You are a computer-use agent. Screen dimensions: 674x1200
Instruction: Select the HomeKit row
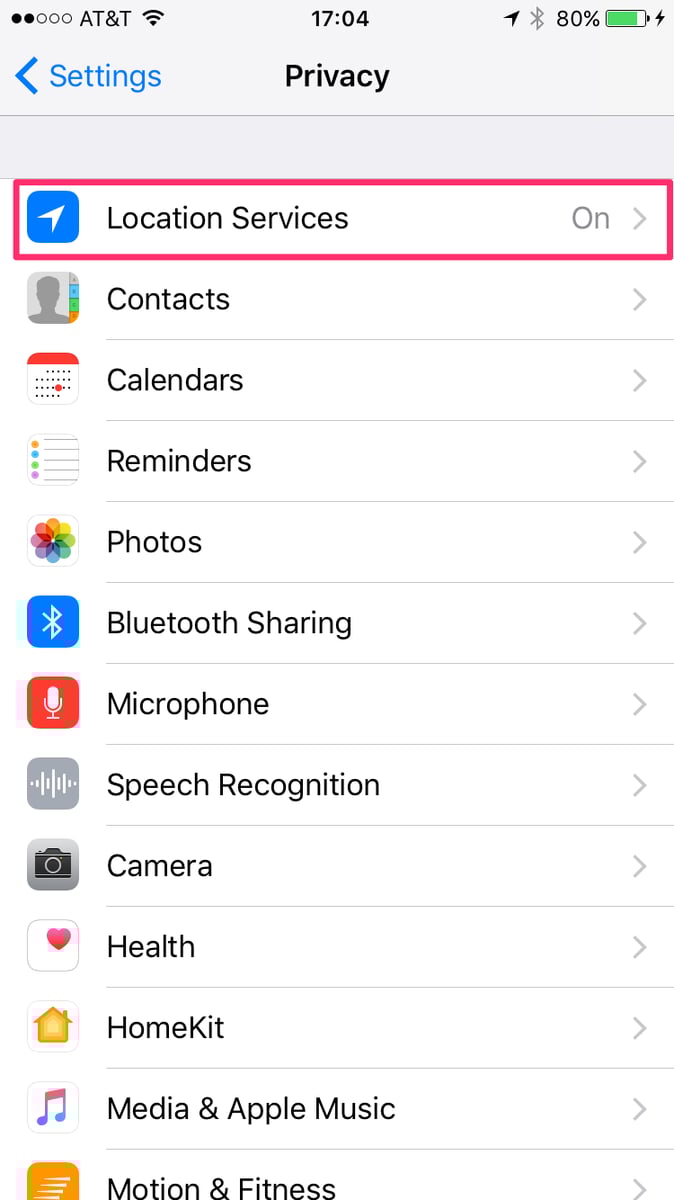(x=337, y=1028)
